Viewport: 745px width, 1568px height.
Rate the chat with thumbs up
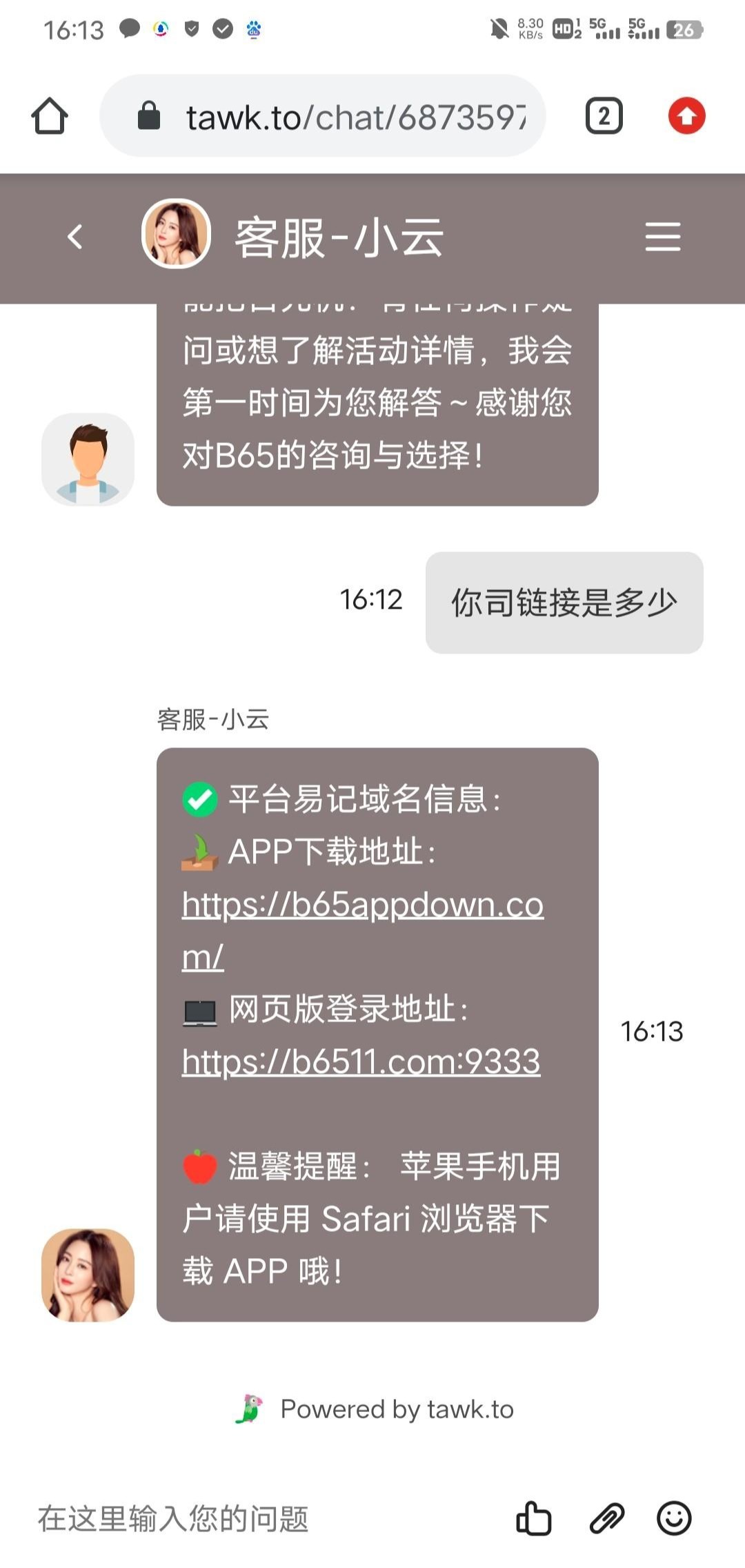click(x=534, y=1519)
